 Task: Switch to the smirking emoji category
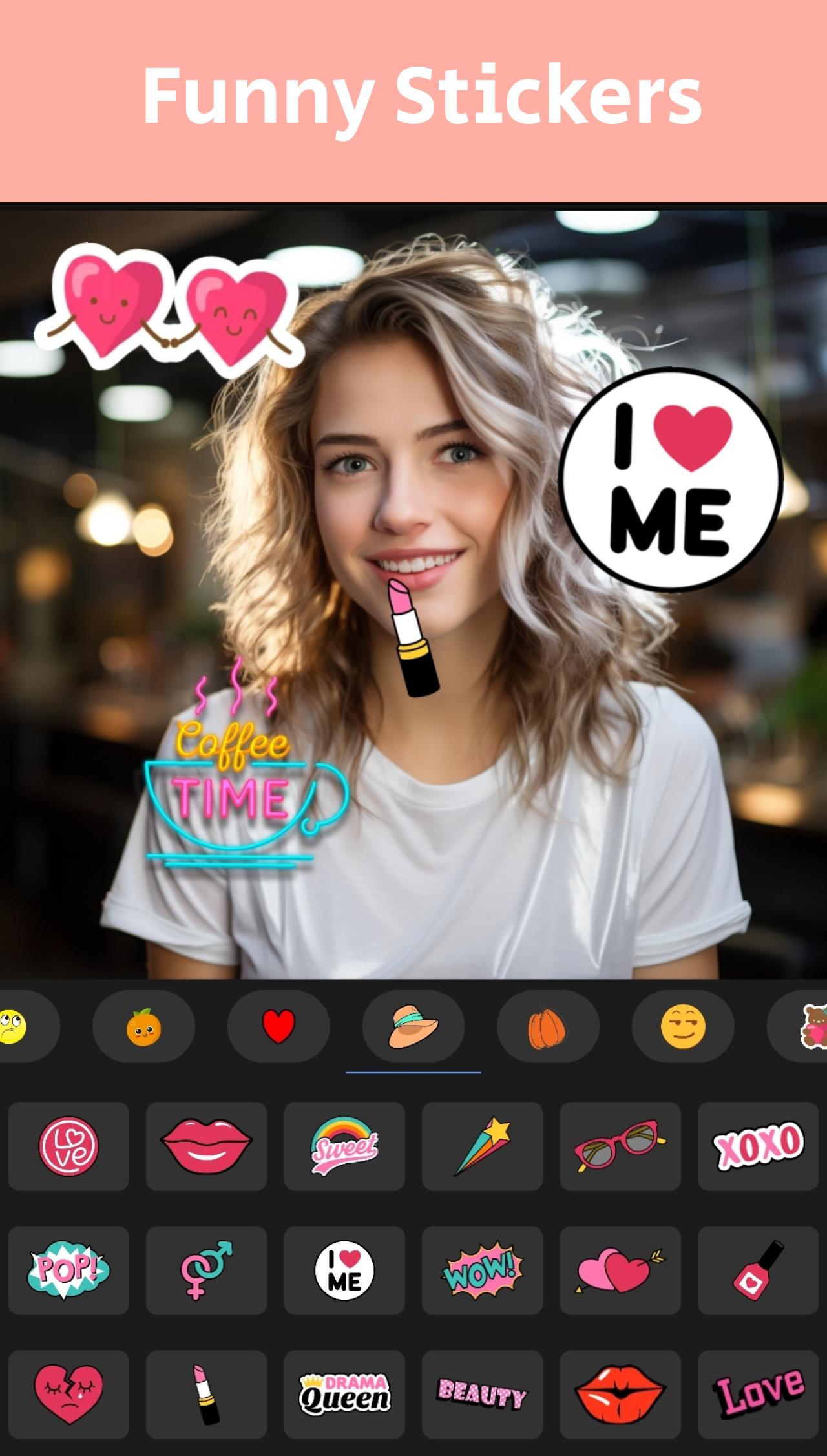click(x=683, y=1027)
